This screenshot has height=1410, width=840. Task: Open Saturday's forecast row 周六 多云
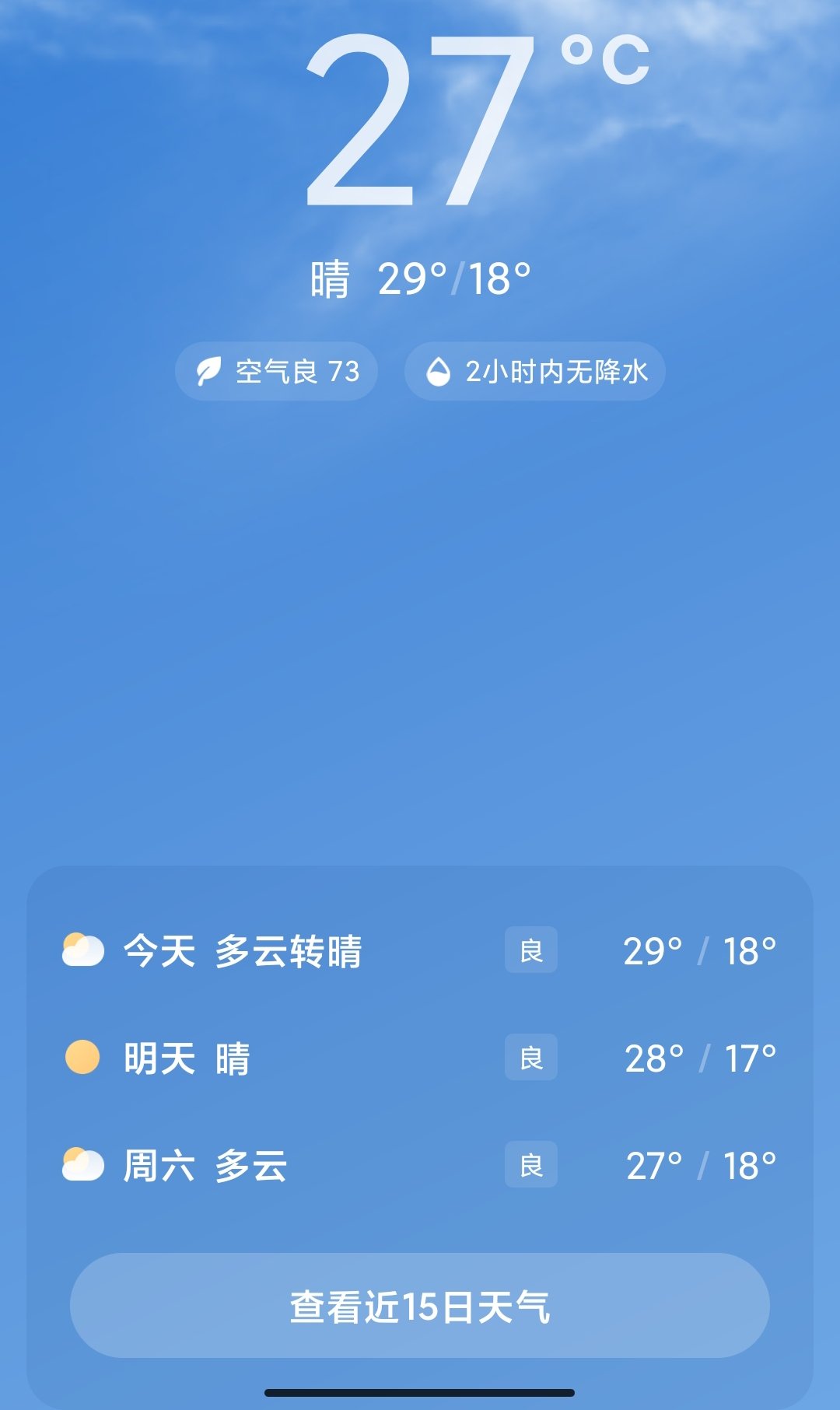coord(420,1165)
